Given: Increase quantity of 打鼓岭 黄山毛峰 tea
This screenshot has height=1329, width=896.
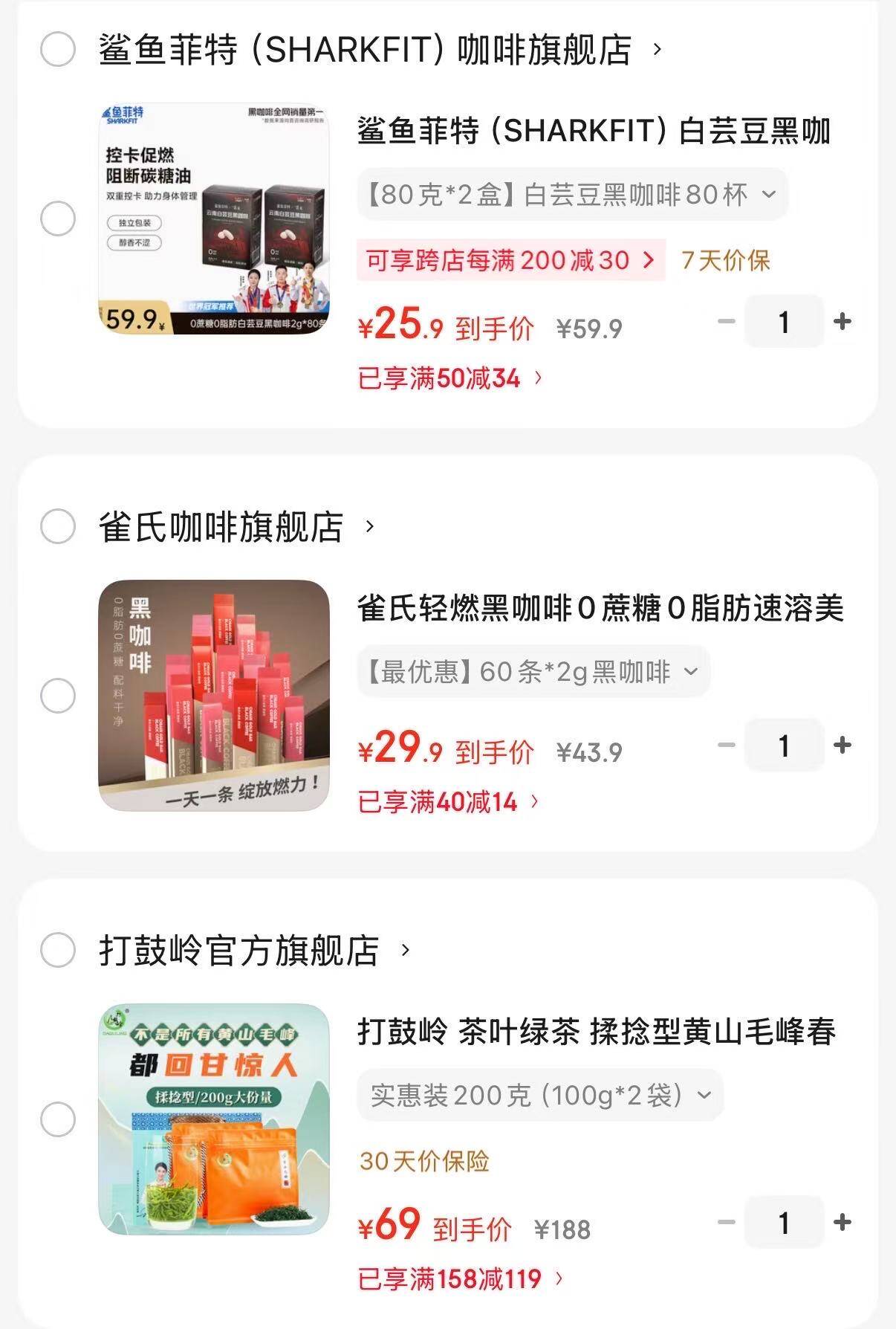Looking at the screenshot, I should click(x=843, y=1222).
